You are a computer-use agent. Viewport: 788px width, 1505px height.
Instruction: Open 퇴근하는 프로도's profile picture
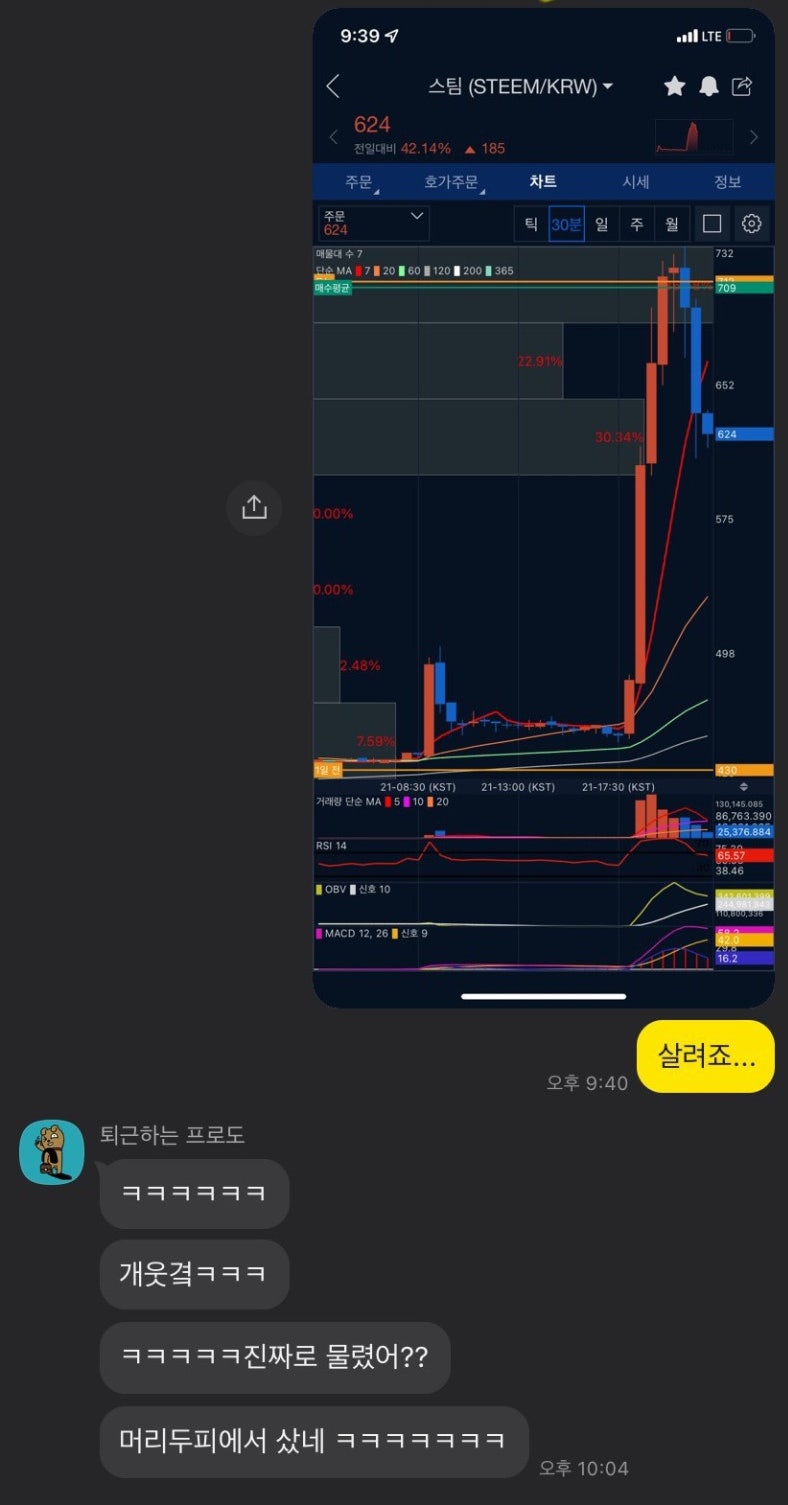52,1151
